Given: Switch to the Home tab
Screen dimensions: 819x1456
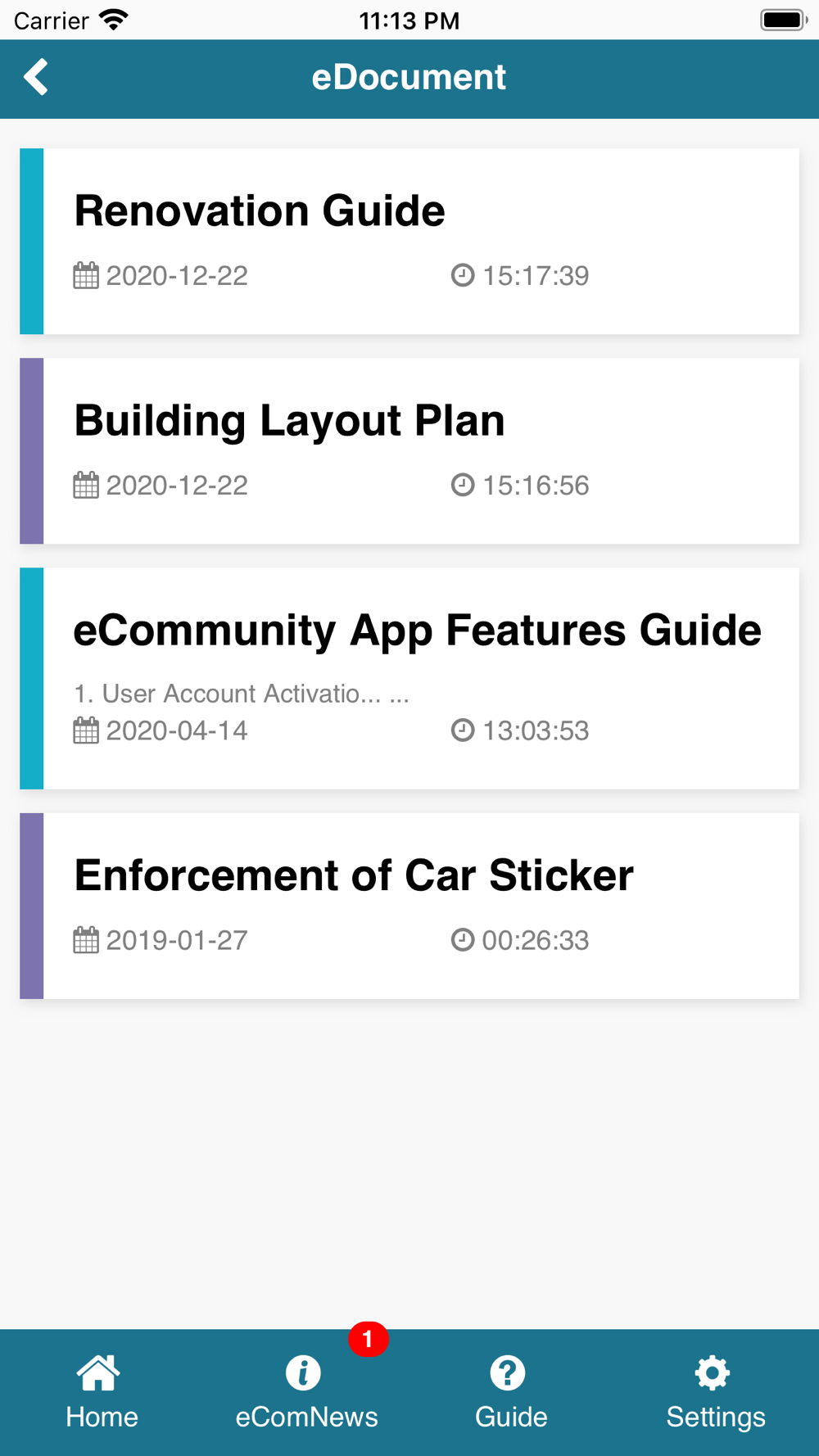Looking at the screenshot, I should tap(102, 1392).
